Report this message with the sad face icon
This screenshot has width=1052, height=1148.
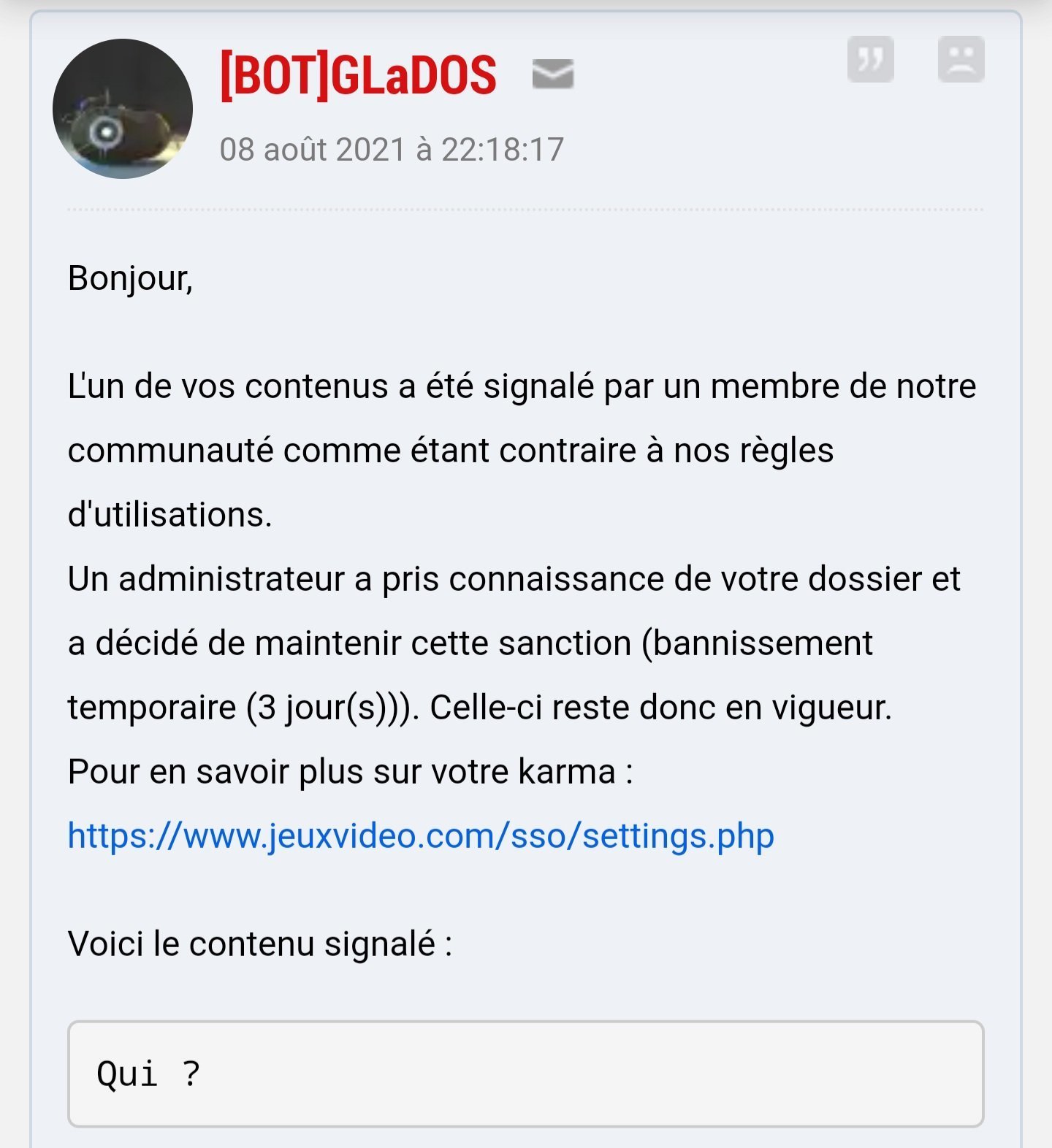click(x=961, y=59)
